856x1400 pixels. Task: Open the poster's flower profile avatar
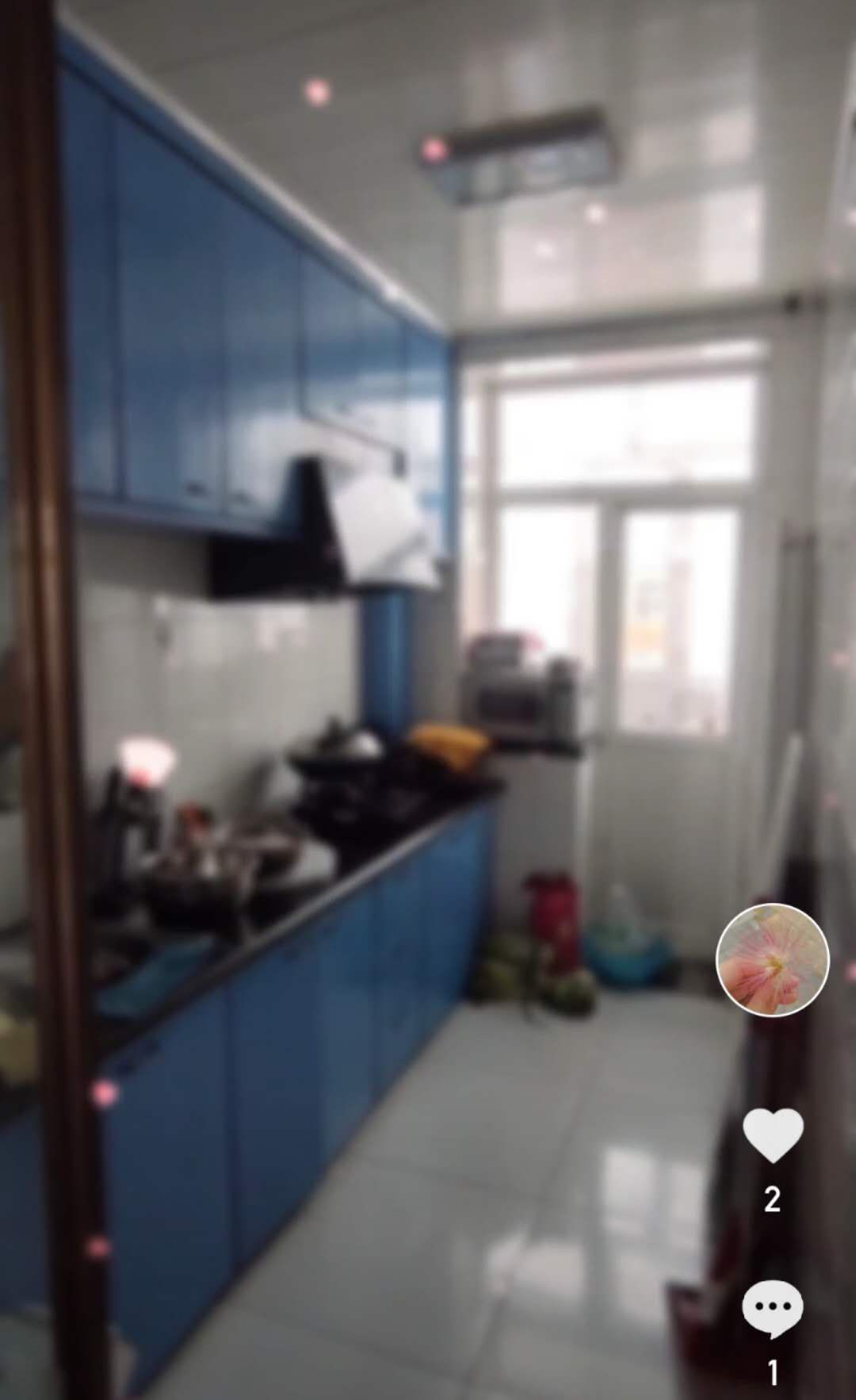[x=772, y=960]
